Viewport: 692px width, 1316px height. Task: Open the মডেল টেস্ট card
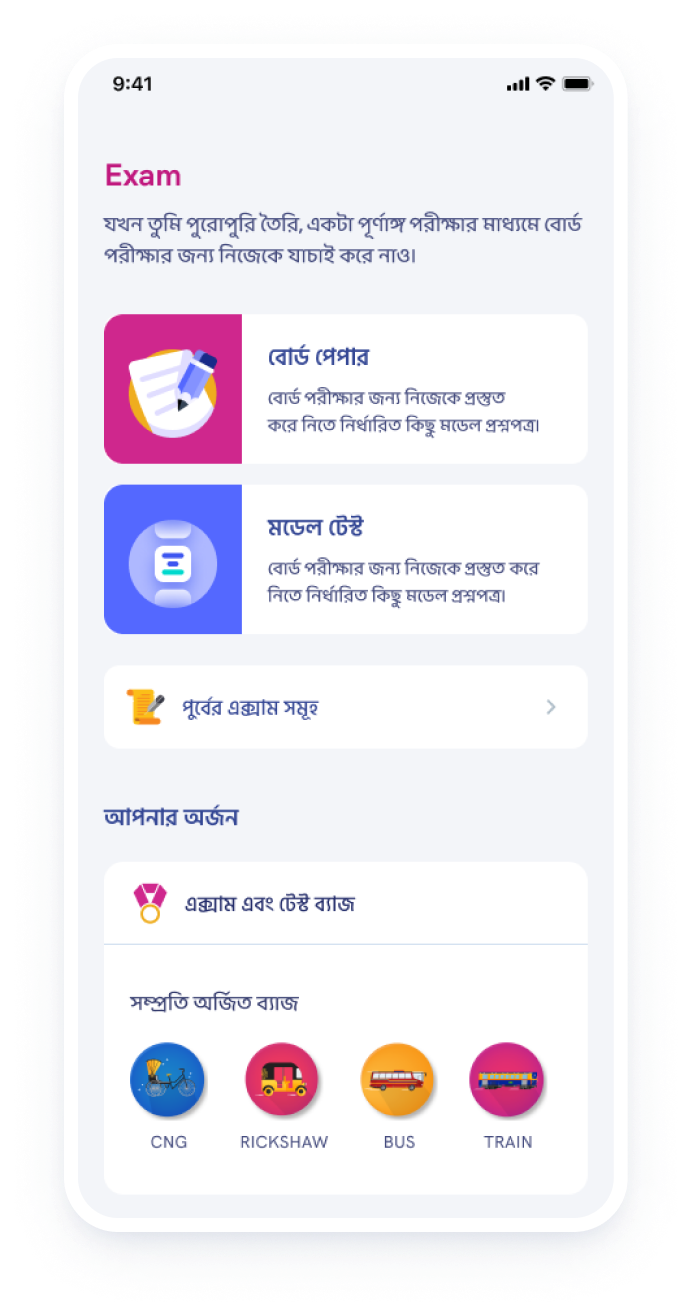pyautogui.click(x=345, y=559)
